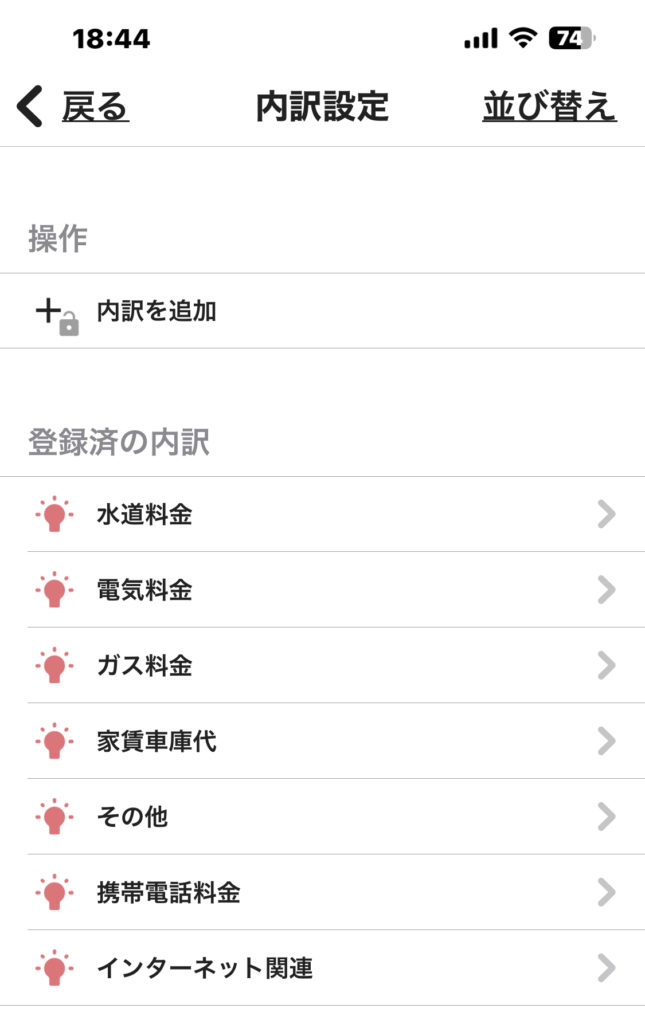Screen dimensions: 645x1024
Task: Open the その他 row
Action: [x=322, y=817]
